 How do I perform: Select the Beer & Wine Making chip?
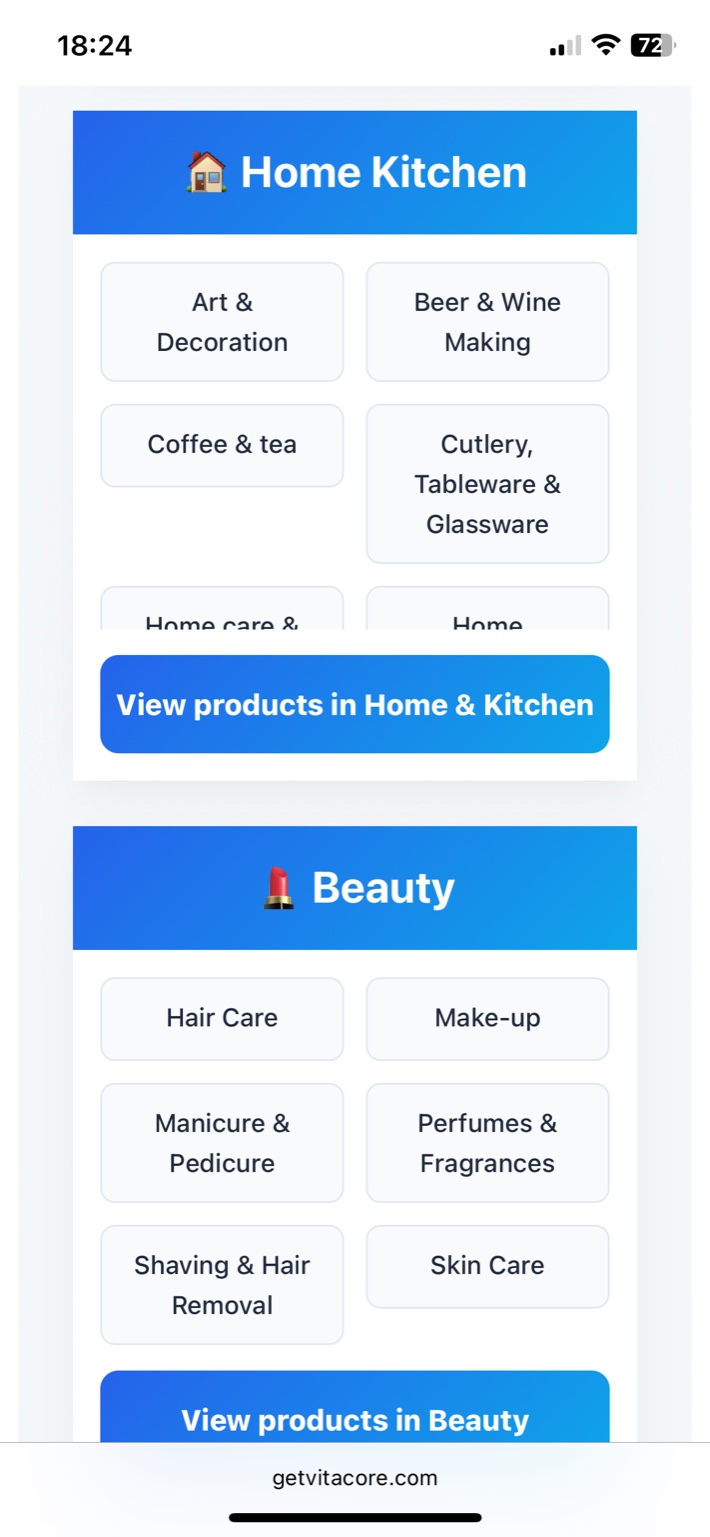(487, 322)
